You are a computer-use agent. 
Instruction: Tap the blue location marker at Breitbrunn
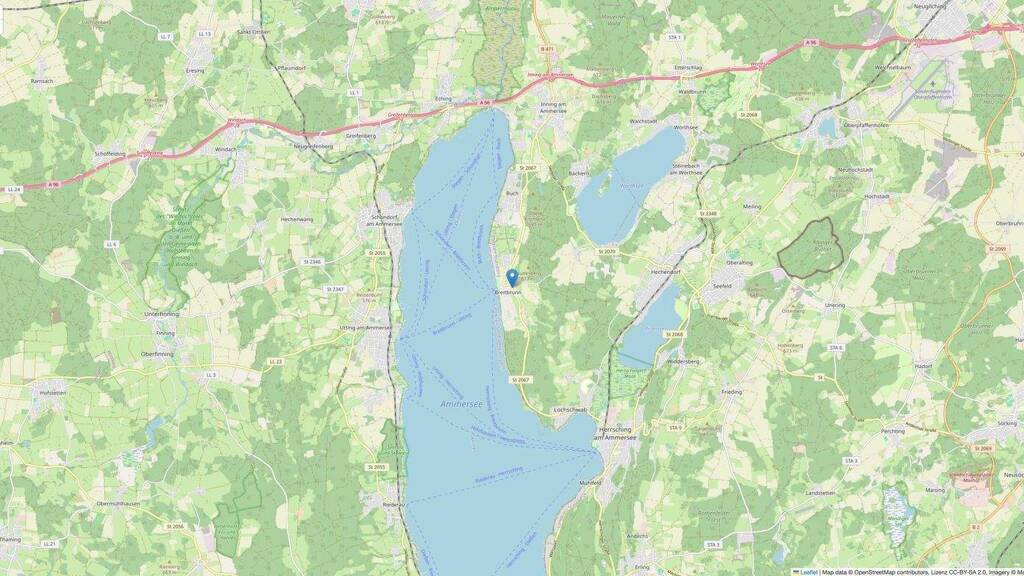(512, 278)
